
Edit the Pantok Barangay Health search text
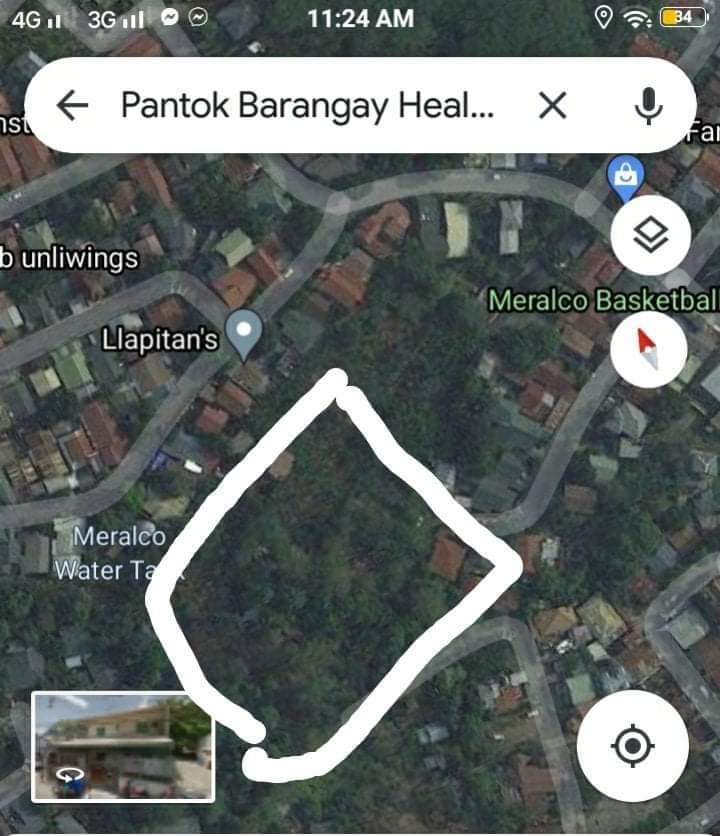[x=306, y=105]
